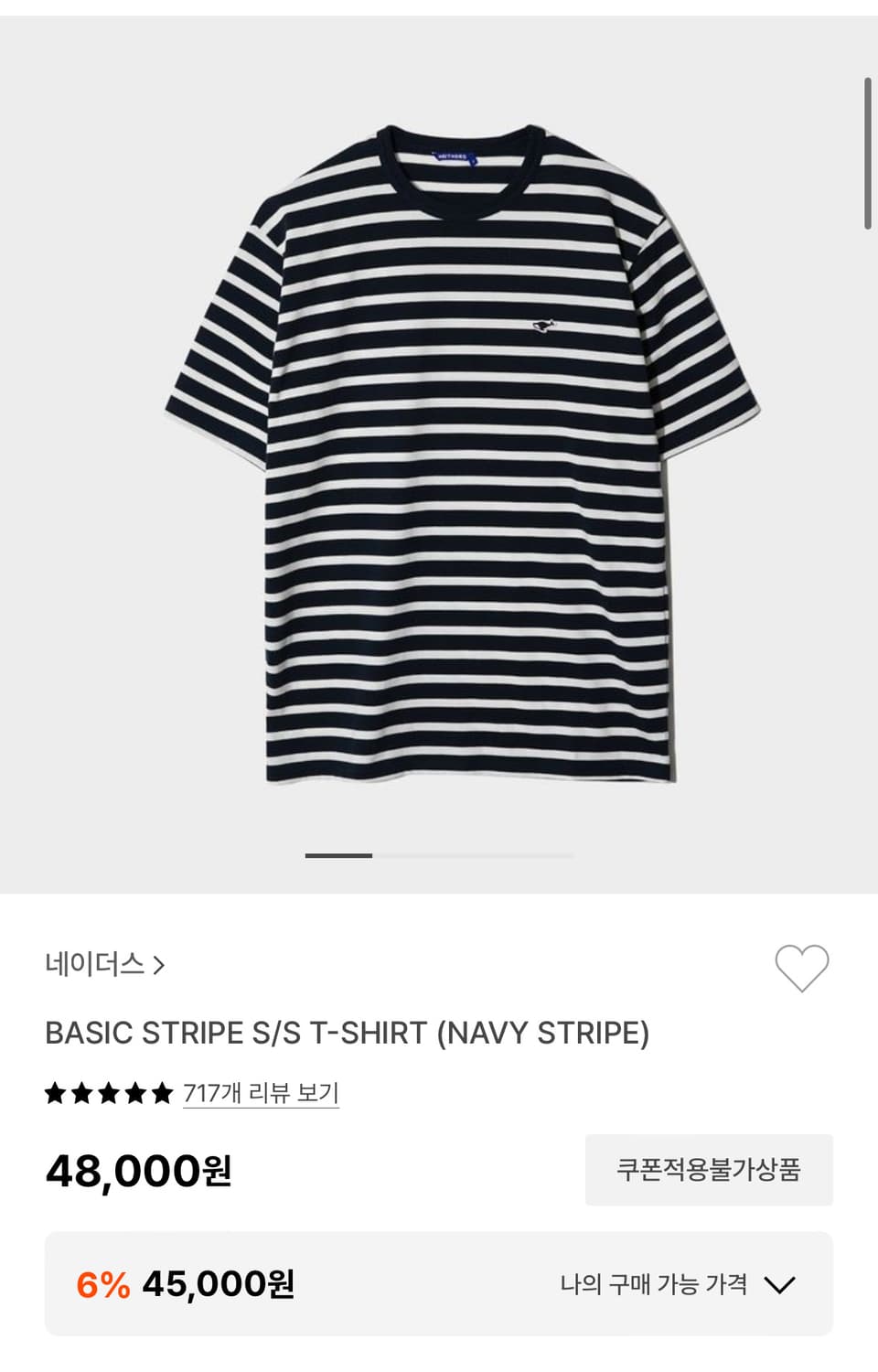The image size is (878, 1372).
Task: View the 717개 리뷰 보기 link
Action: (x=261, y=1092)
